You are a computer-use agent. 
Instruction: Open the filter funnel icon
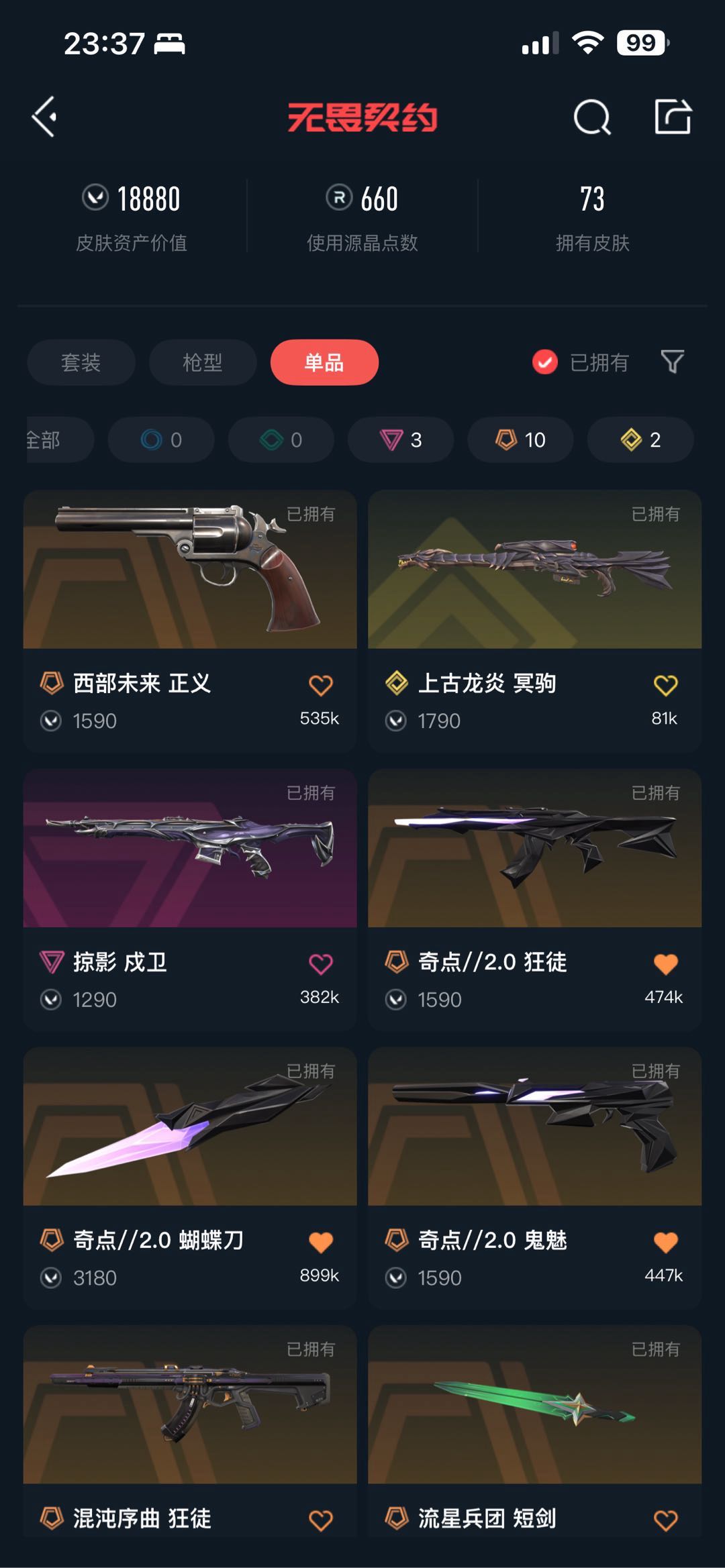point(672,362)
